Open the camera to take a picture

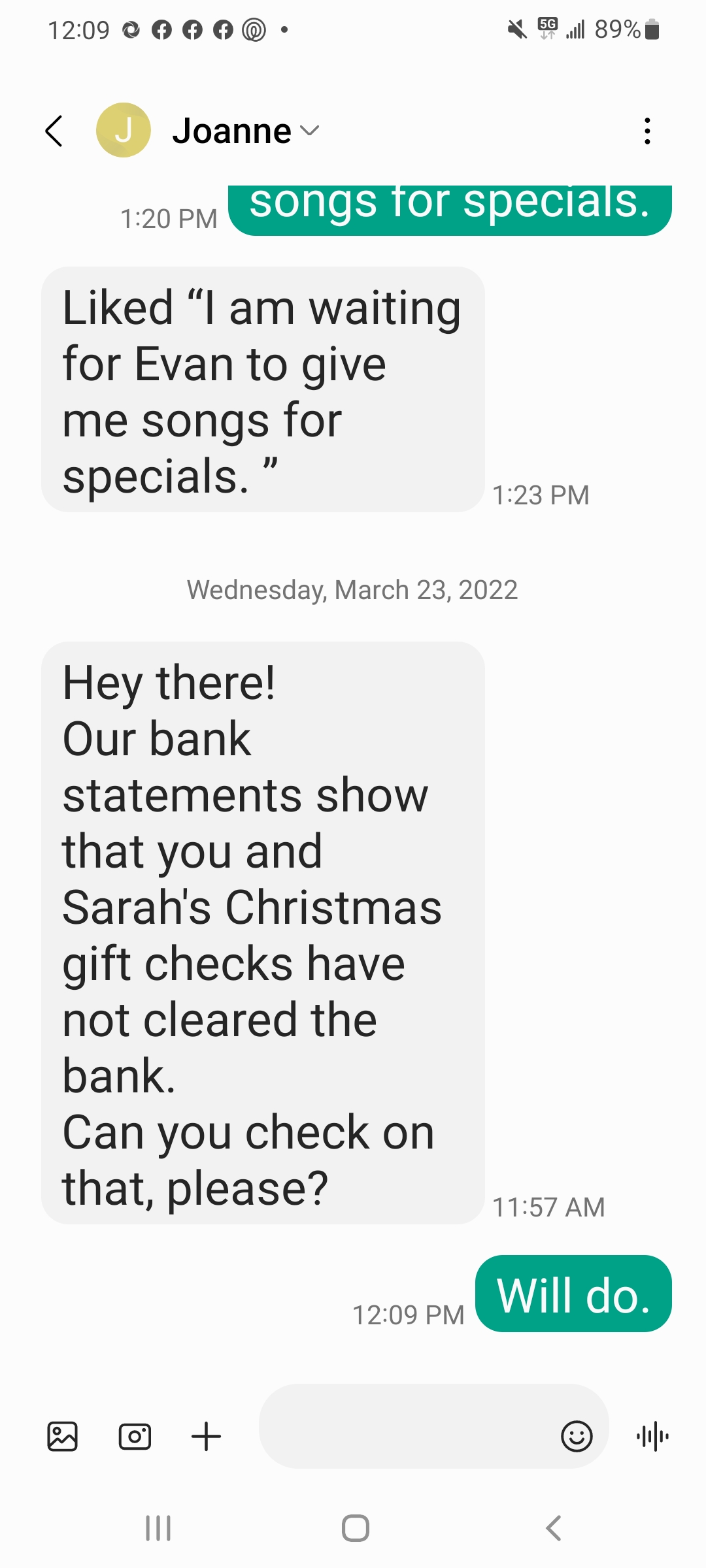coord(135,1437)
